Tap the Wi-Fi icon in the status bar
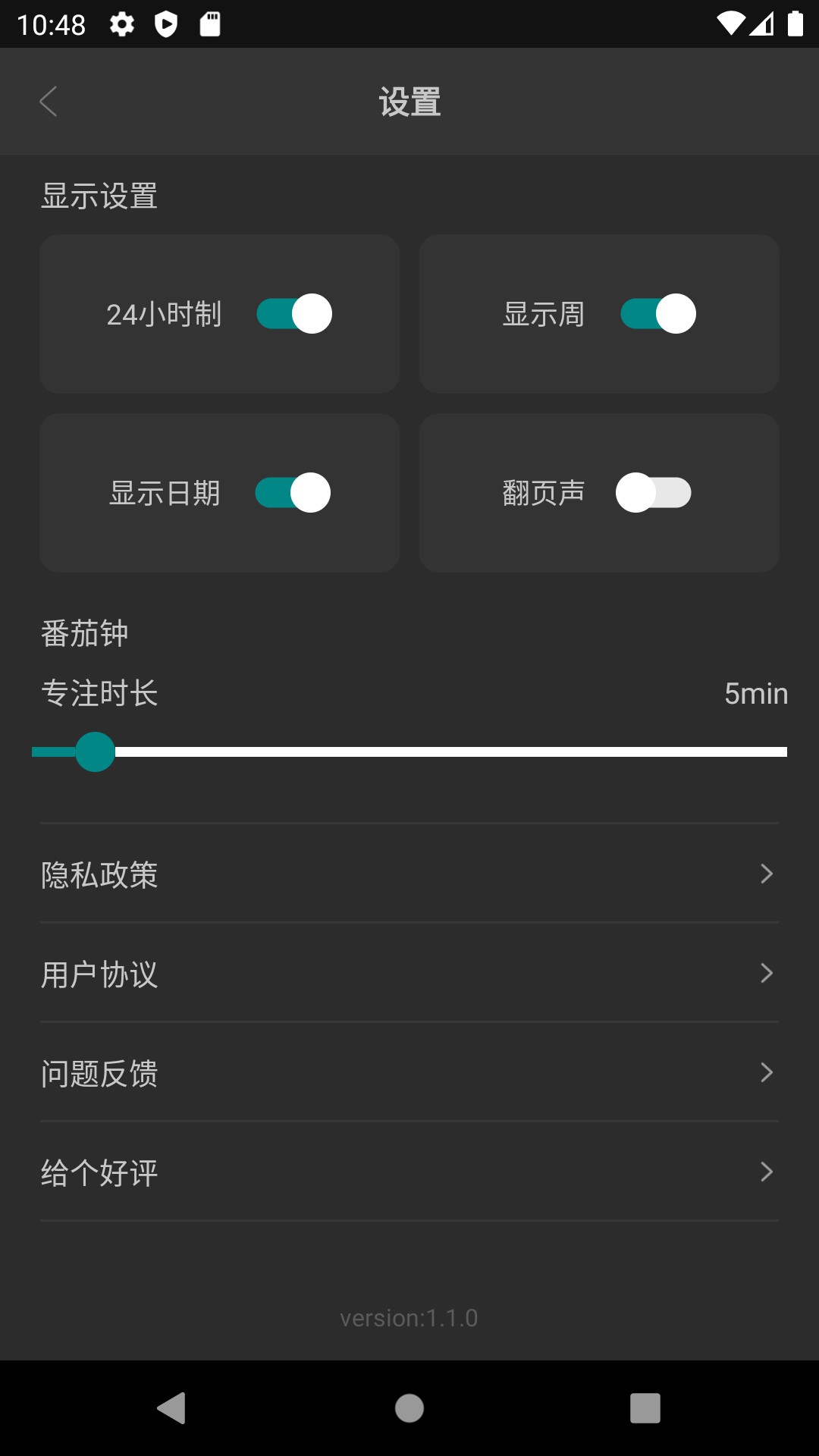The image size is (819, 1456). pos(730,24)
